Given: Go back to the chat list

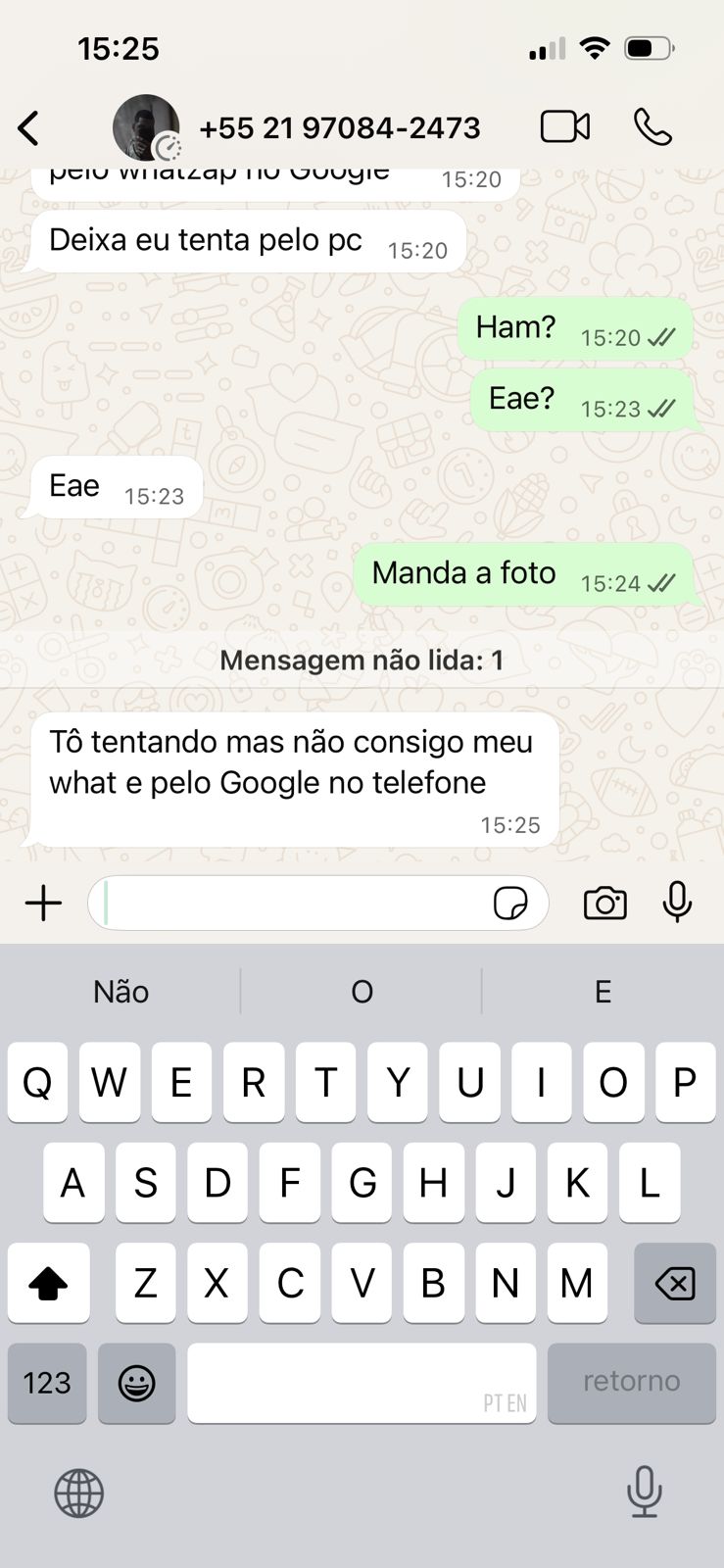Looking at the screenshot, I should 29,128.
